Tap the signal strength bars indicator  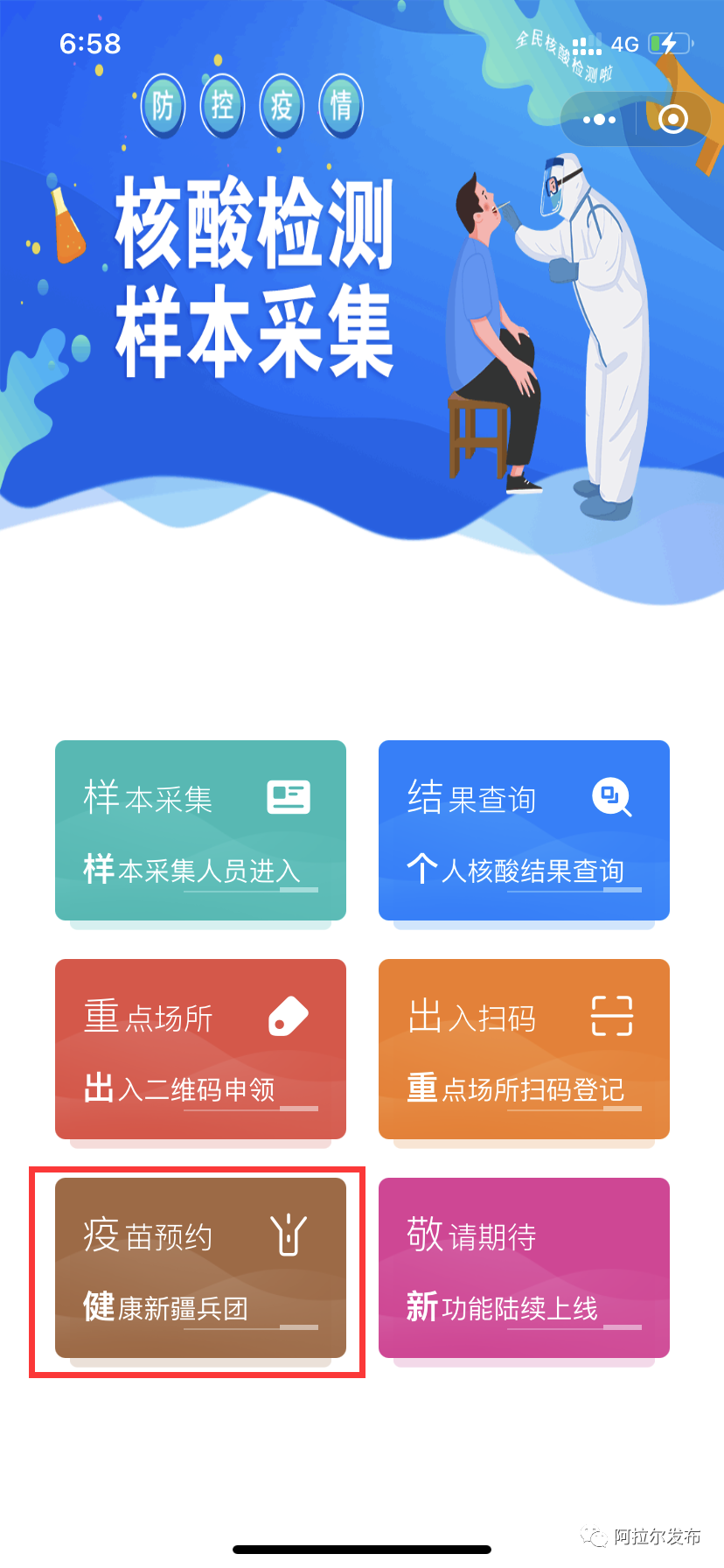click(588, 44)
